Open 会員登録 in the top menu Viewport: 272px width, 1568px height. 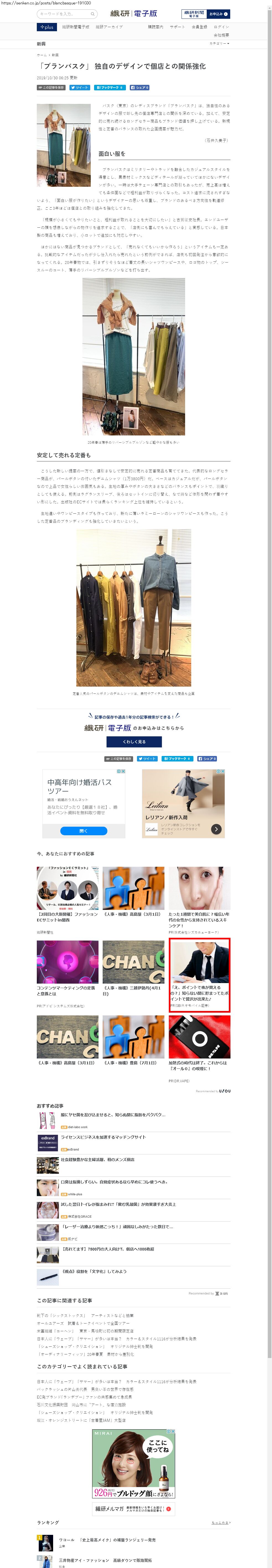coord(200,27)
